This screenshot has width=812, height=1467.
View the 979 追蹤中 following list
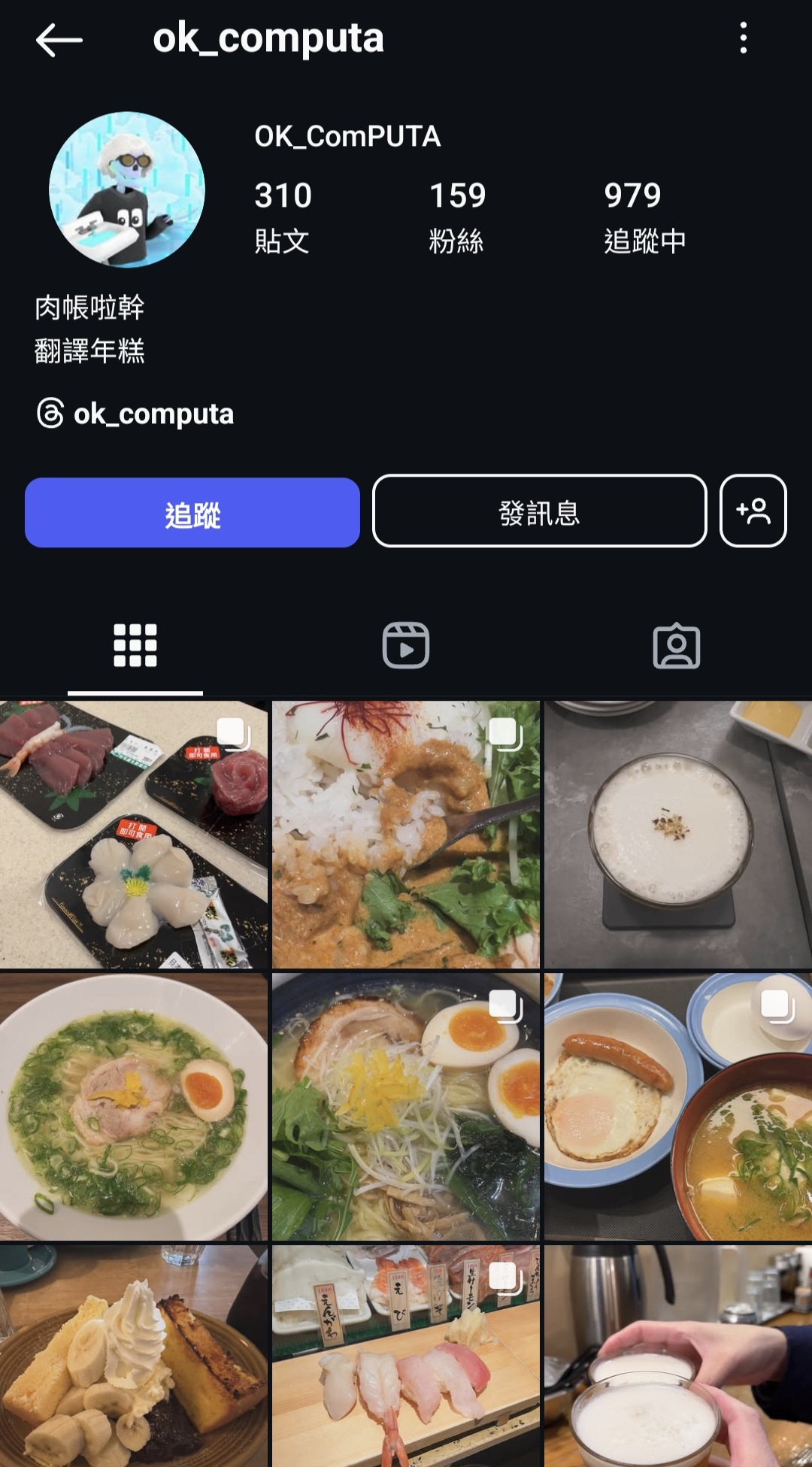pos(644,217)
